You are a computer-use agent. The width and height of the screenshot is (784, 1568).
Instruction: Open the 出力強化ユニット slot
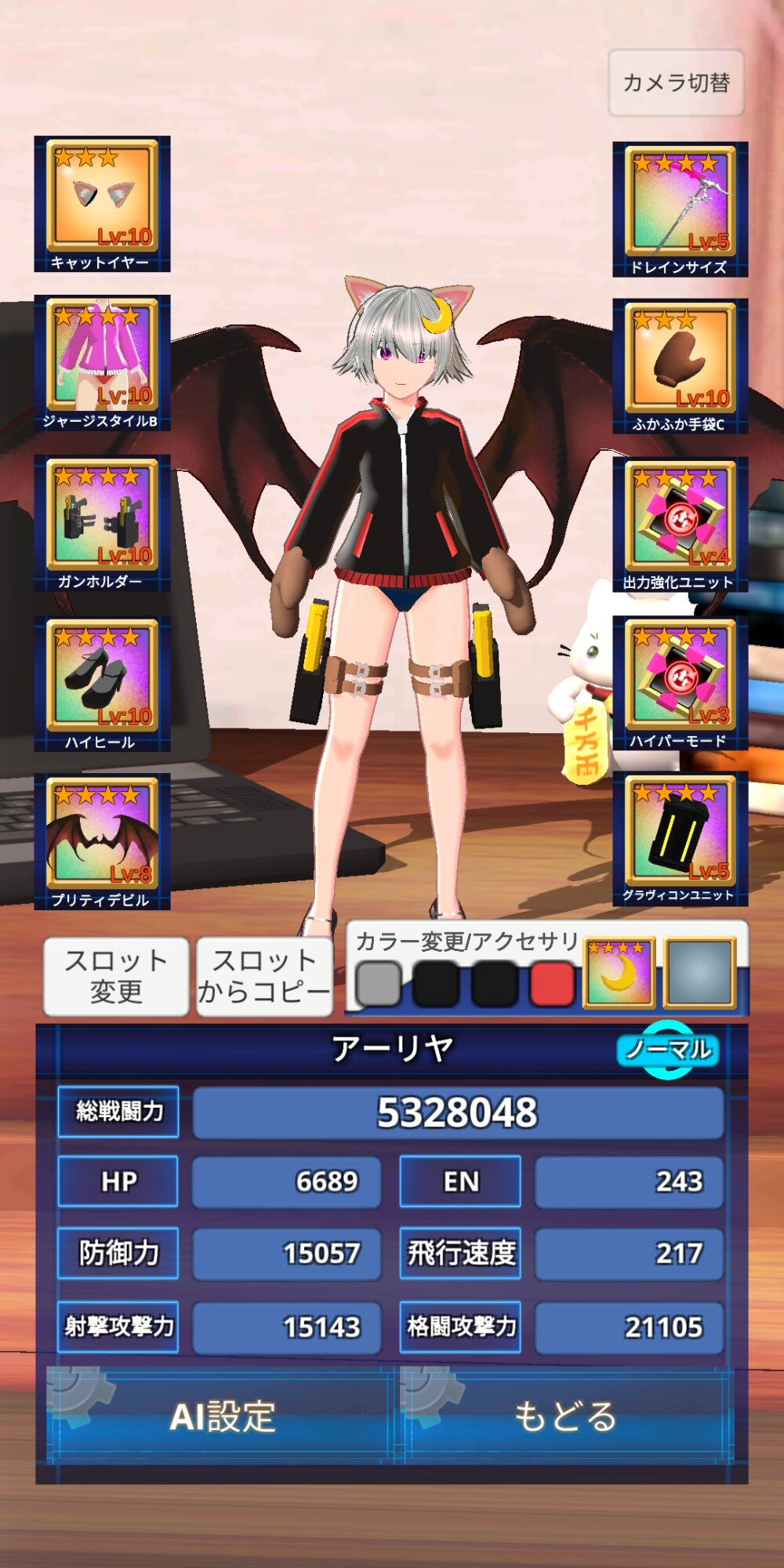pos(680,524)
